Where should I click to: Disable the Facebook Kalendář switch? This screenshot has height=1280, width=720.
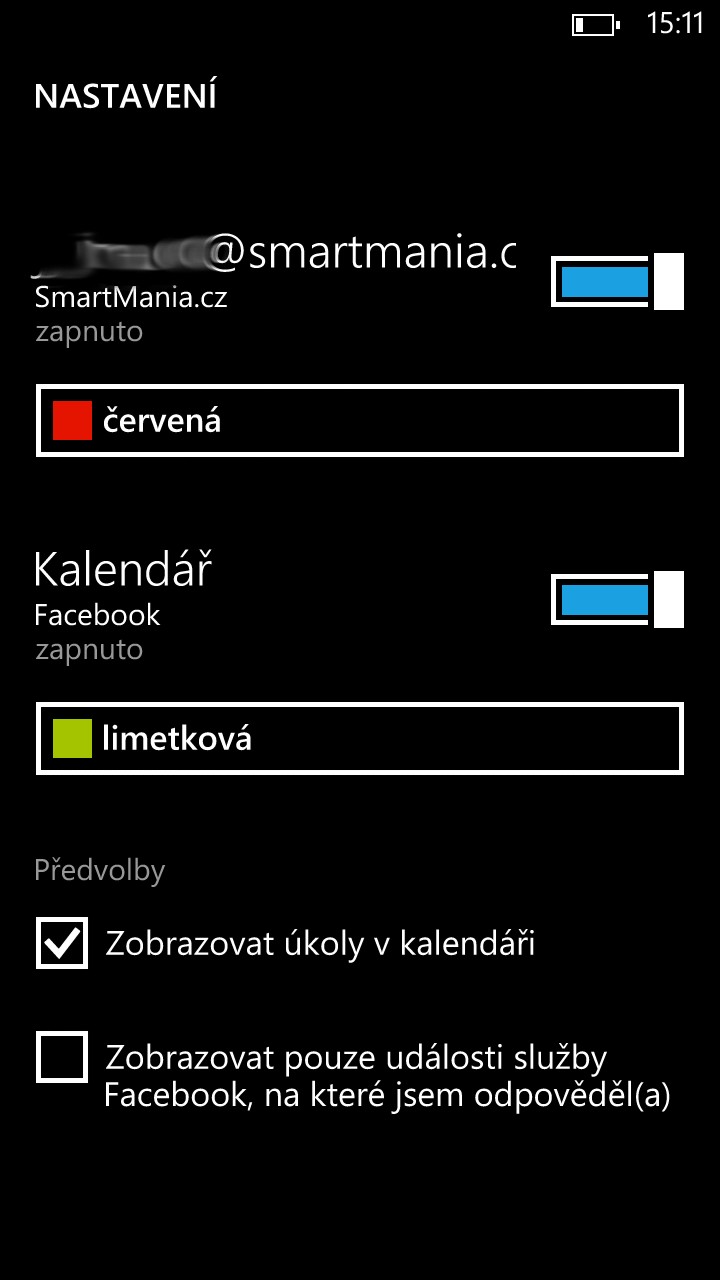tap(617, 599)
